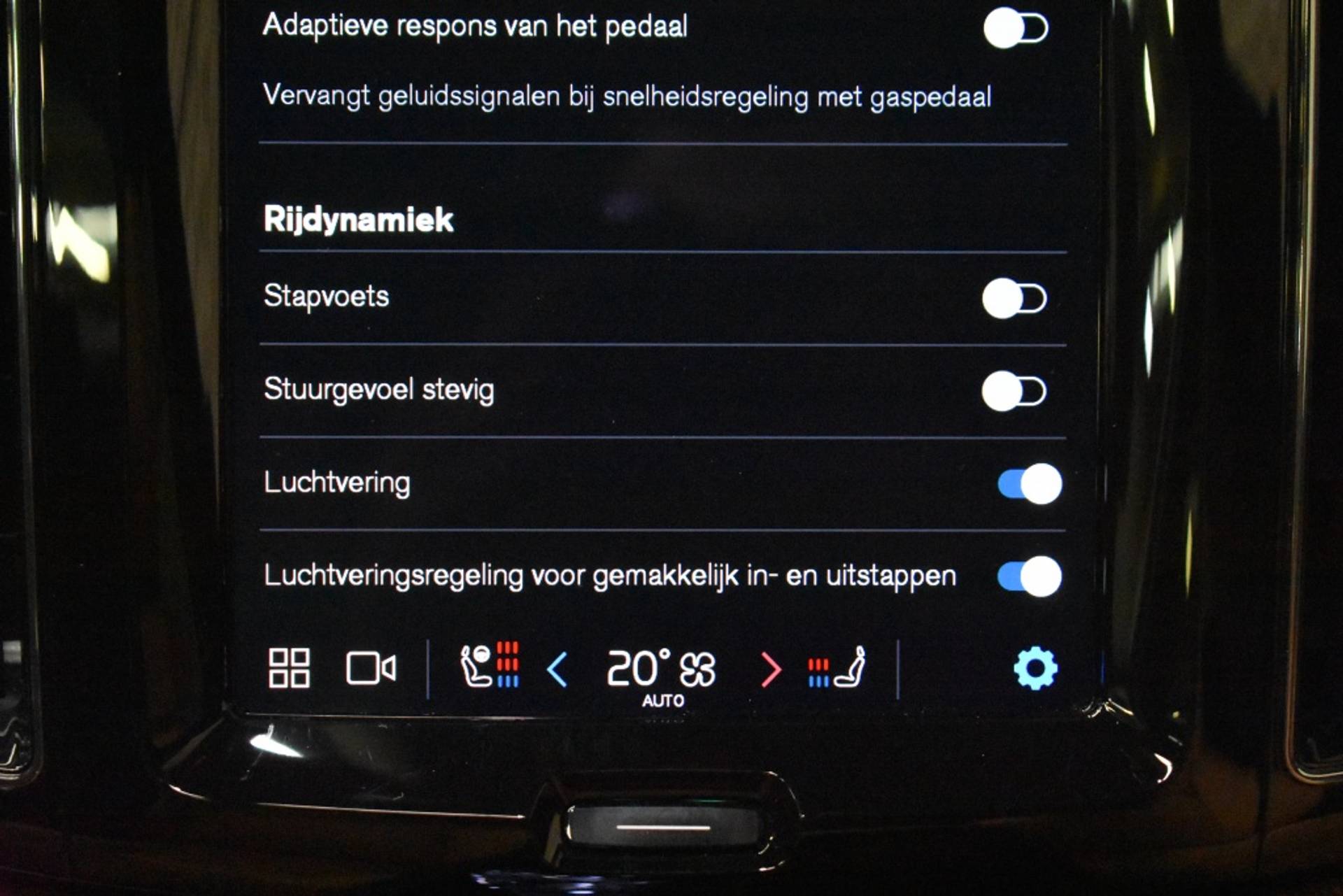Image resolution: width=1343 pixels, height=896 pixels.
Task: Open the camera view
Action: tap(371, 668)
